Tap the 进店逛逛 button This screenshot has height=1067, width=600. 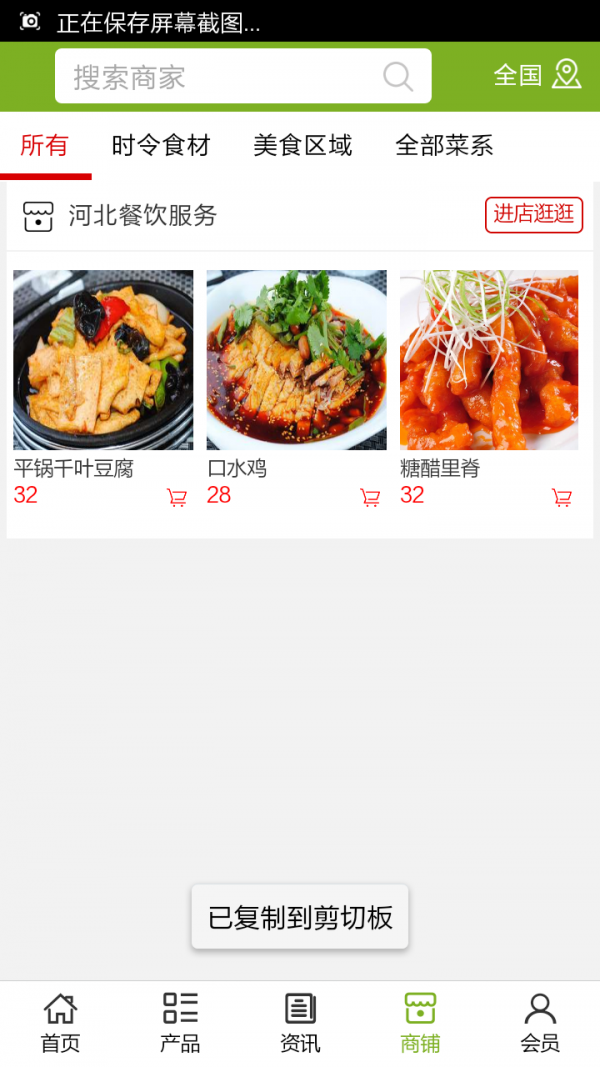534,215
